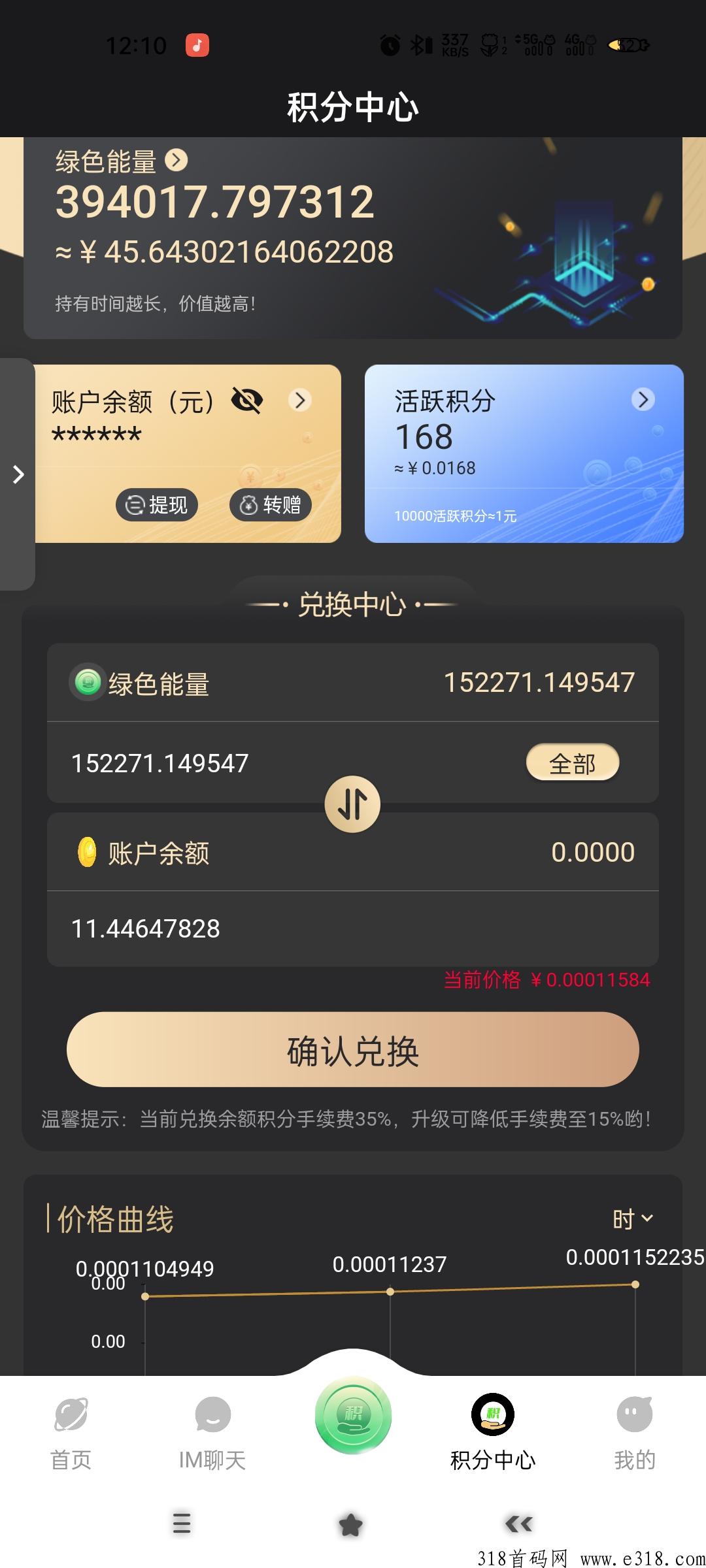The width and height of the screenshot is (706, 1568).
Task: Open recent apps from the navigation bar
Action: 182,1524
